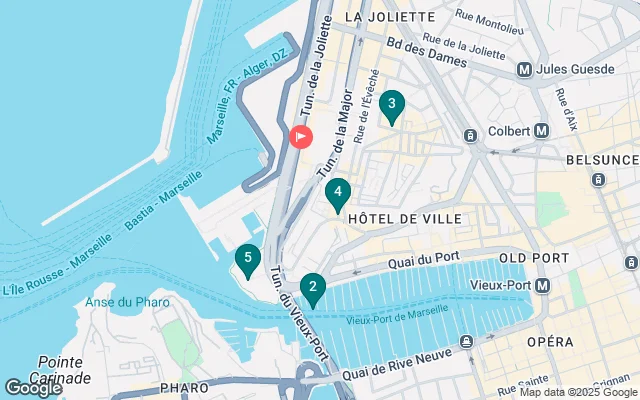Select map marker number 4
Image resolution: width=640 pixels, height=400 pixels.
click(x=338, y=192)
